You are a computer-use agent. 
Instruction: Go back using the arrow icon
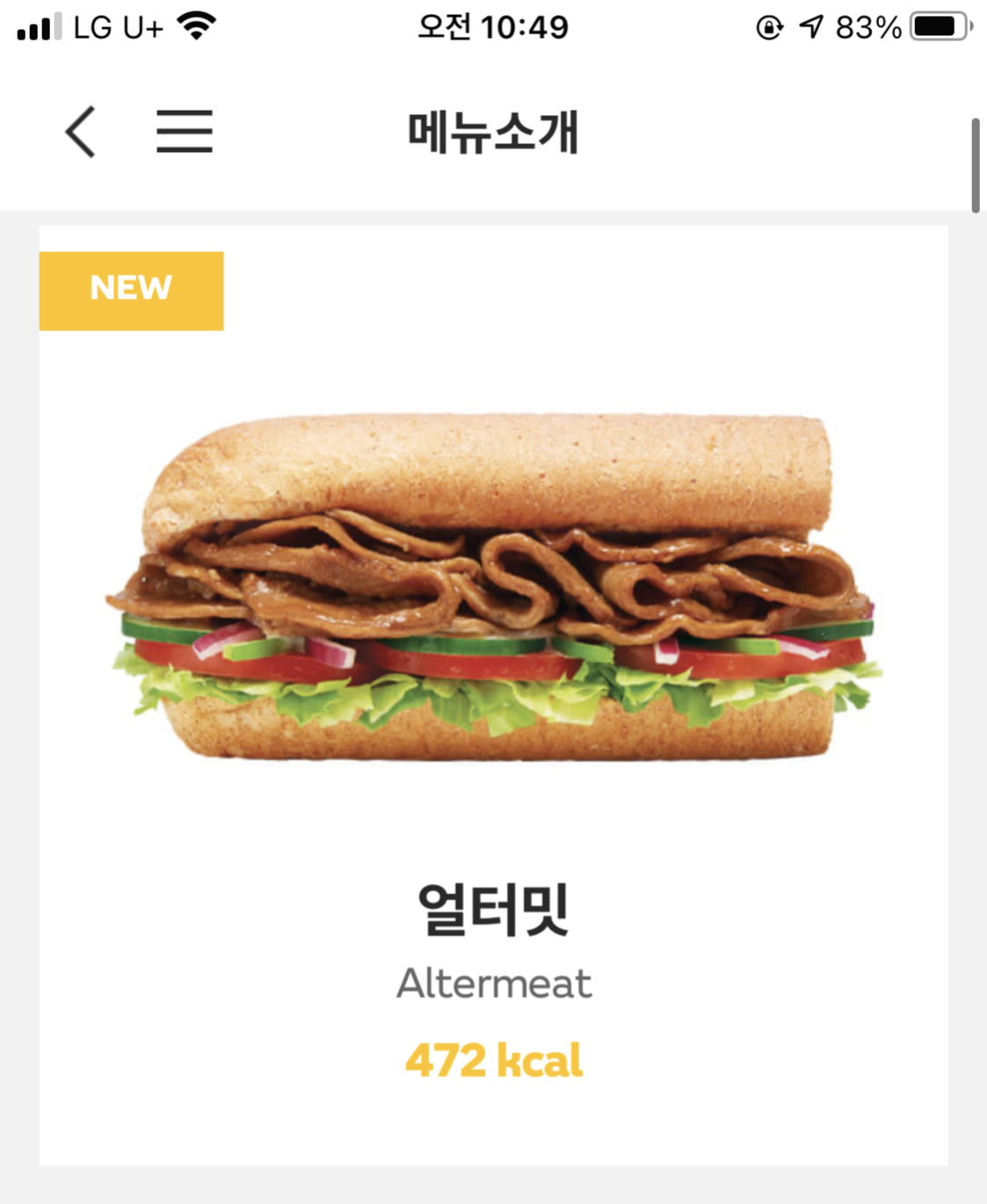[80, 132]
